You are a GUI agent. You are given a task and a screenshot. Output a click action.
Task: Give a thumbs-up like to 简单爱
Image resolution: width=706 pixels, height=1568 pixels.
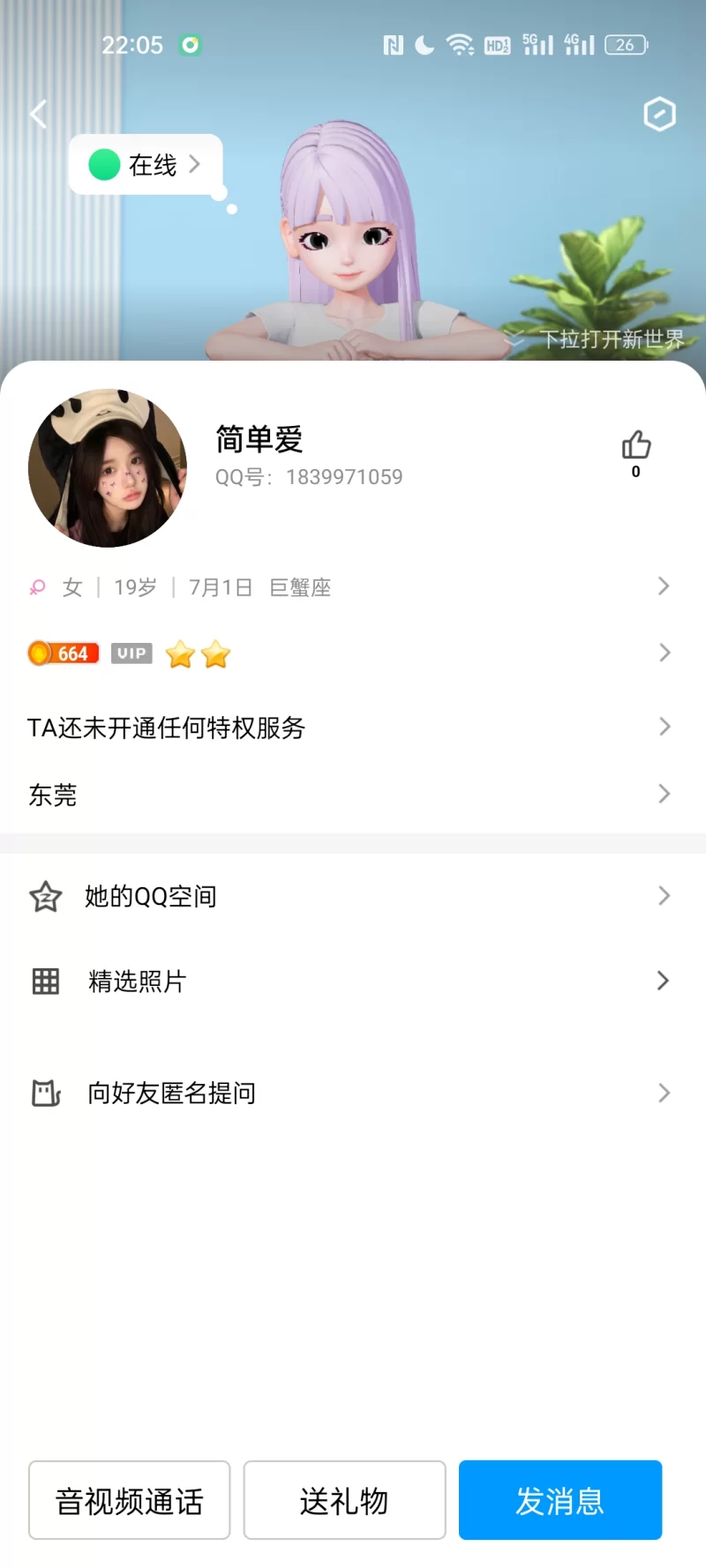point(635,446)
